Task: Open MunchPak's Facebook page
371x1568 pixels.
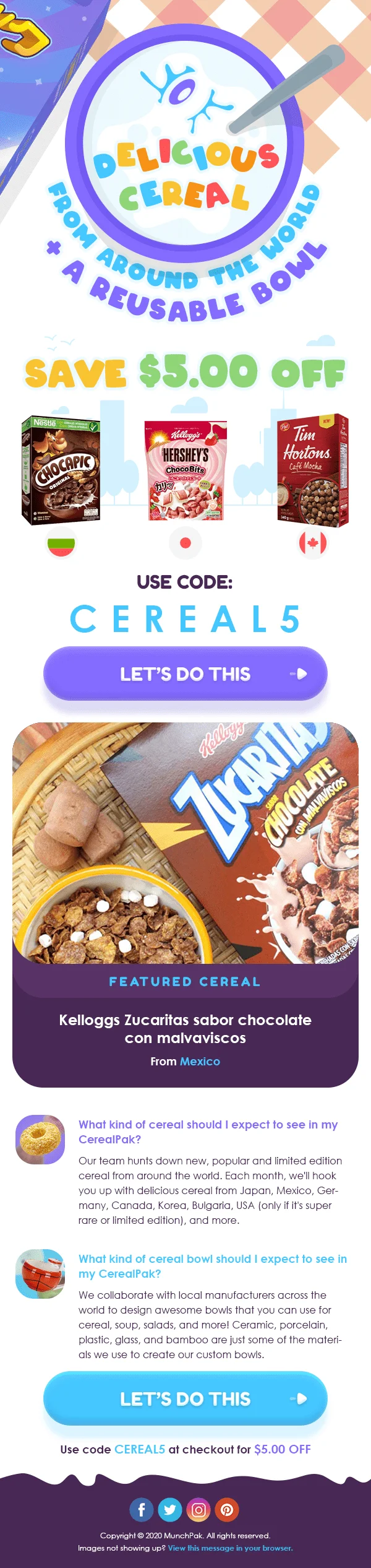Action: 142,1510
